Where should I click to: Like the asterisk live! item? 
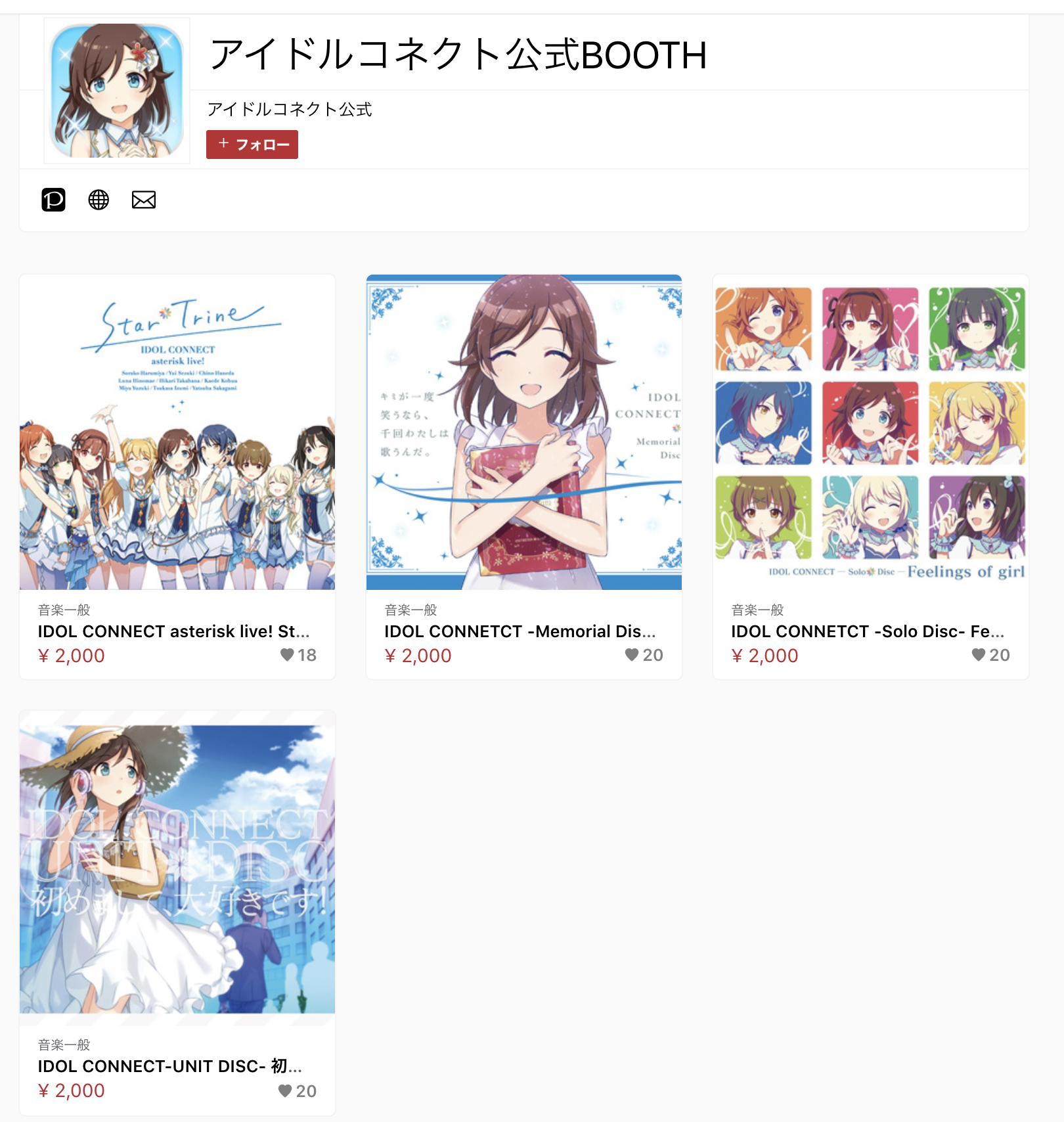pos(288,655)
